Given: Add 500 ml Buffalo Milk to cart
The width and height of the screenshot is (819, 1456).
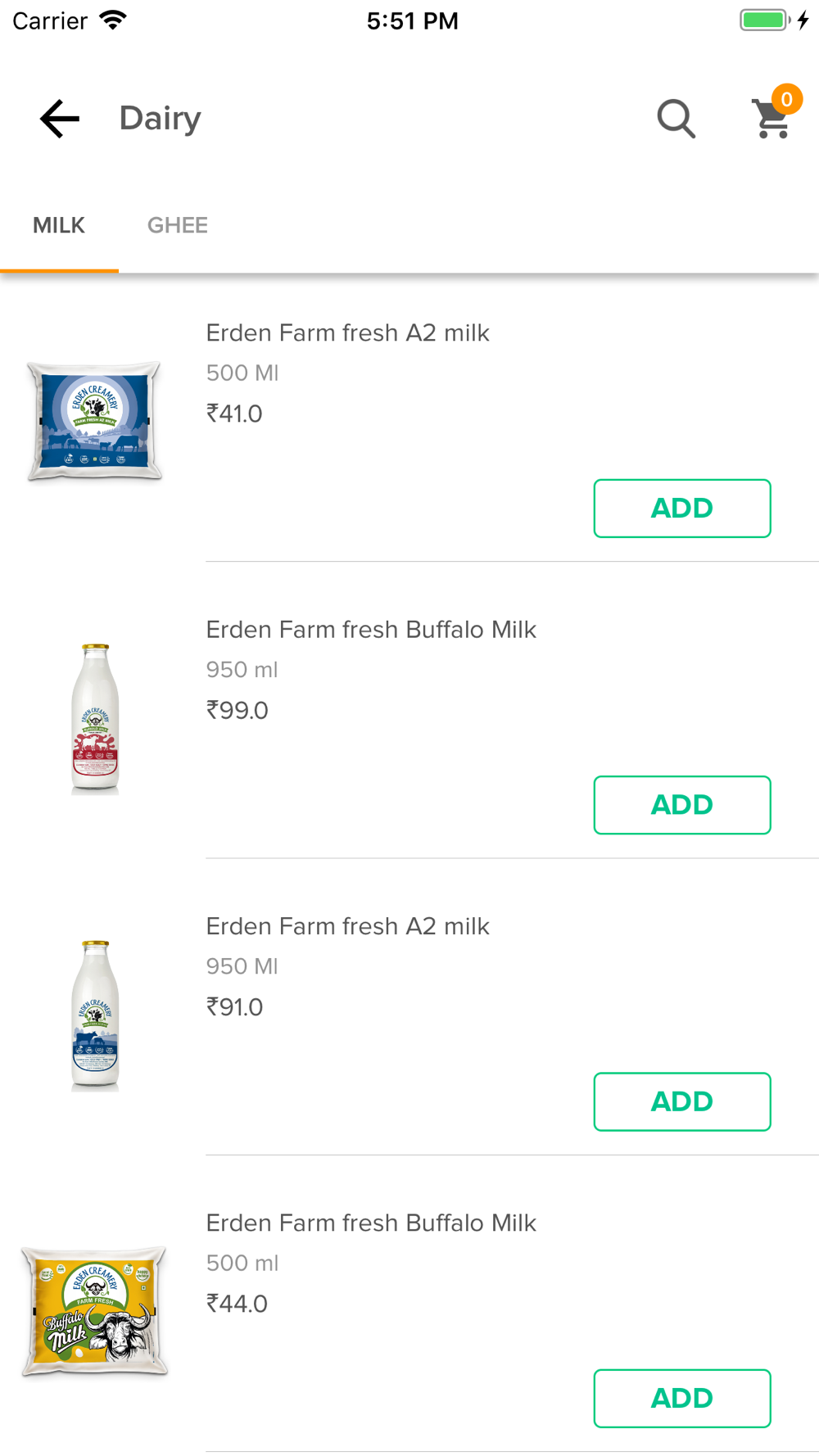Looking at the screenshot, I should tap(682, 1397).
